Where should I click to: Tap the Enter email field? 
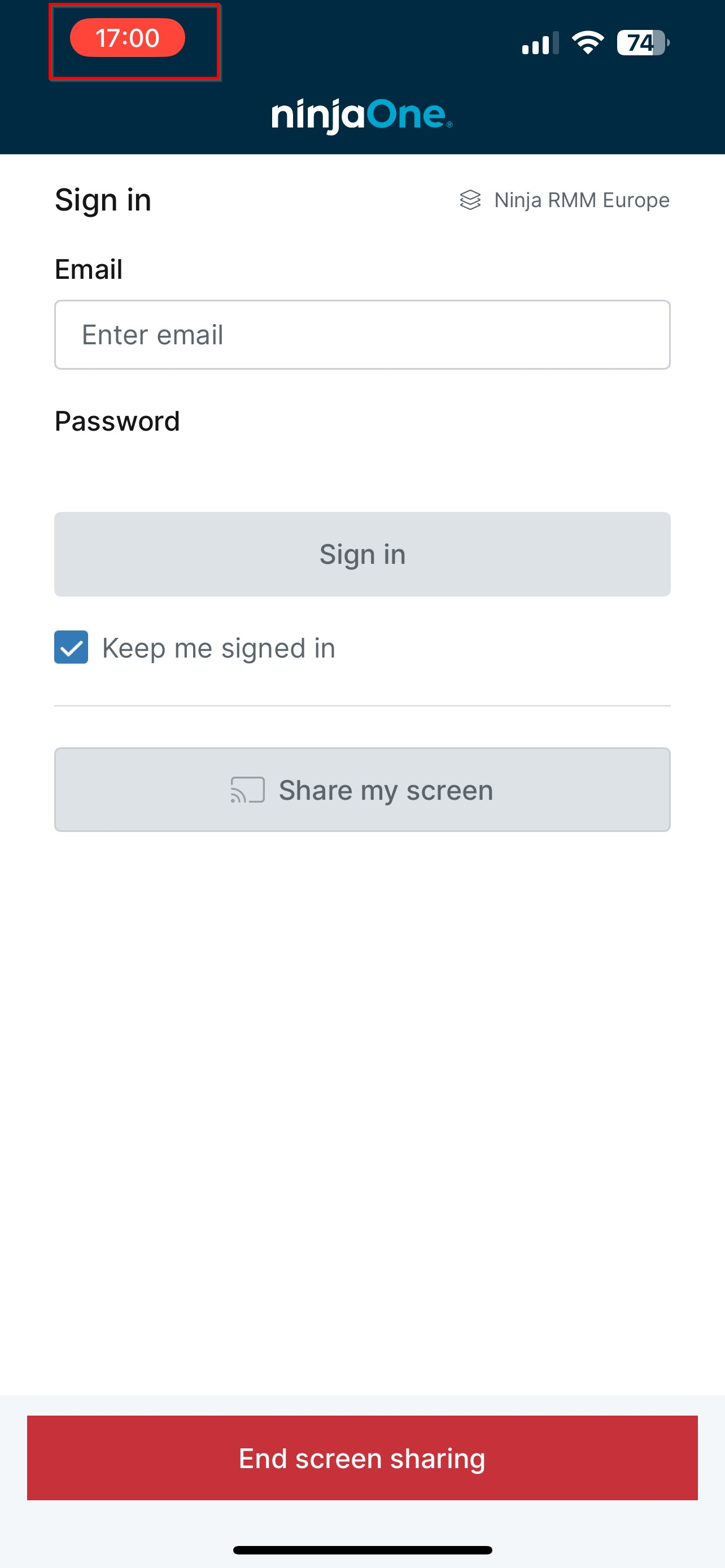pyautogui.click(x=362, y=335)
